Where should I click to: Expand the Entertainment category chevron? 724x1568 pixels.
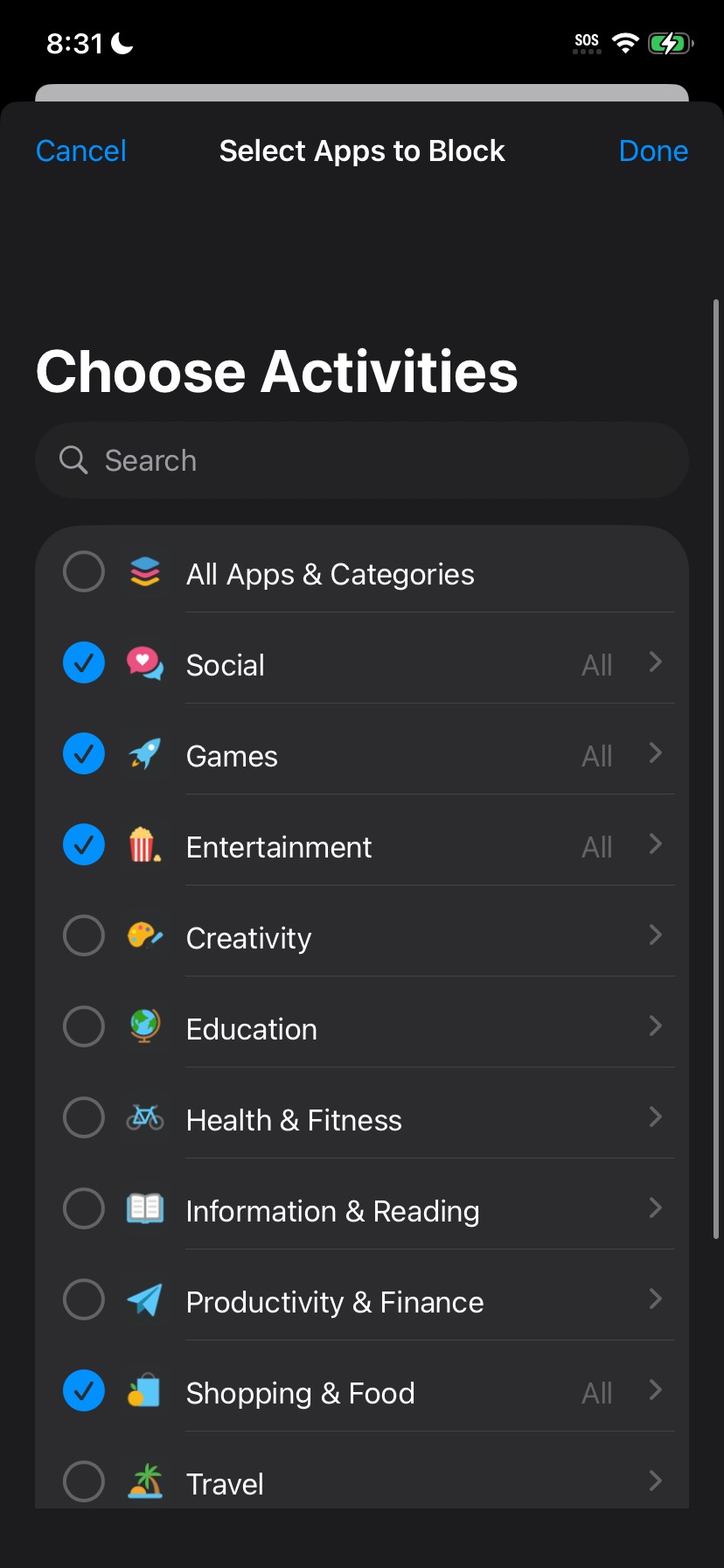click(656, 844)
